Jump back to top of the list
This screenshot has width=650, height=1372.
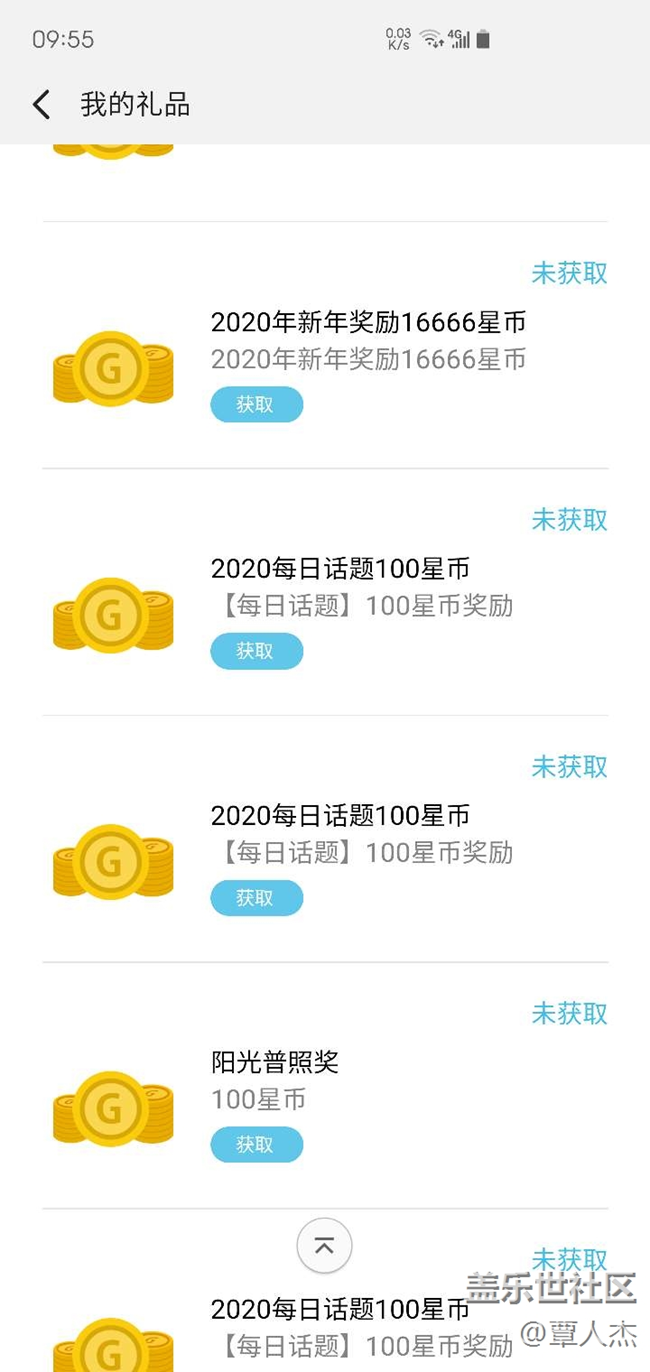click(324, 1246)
